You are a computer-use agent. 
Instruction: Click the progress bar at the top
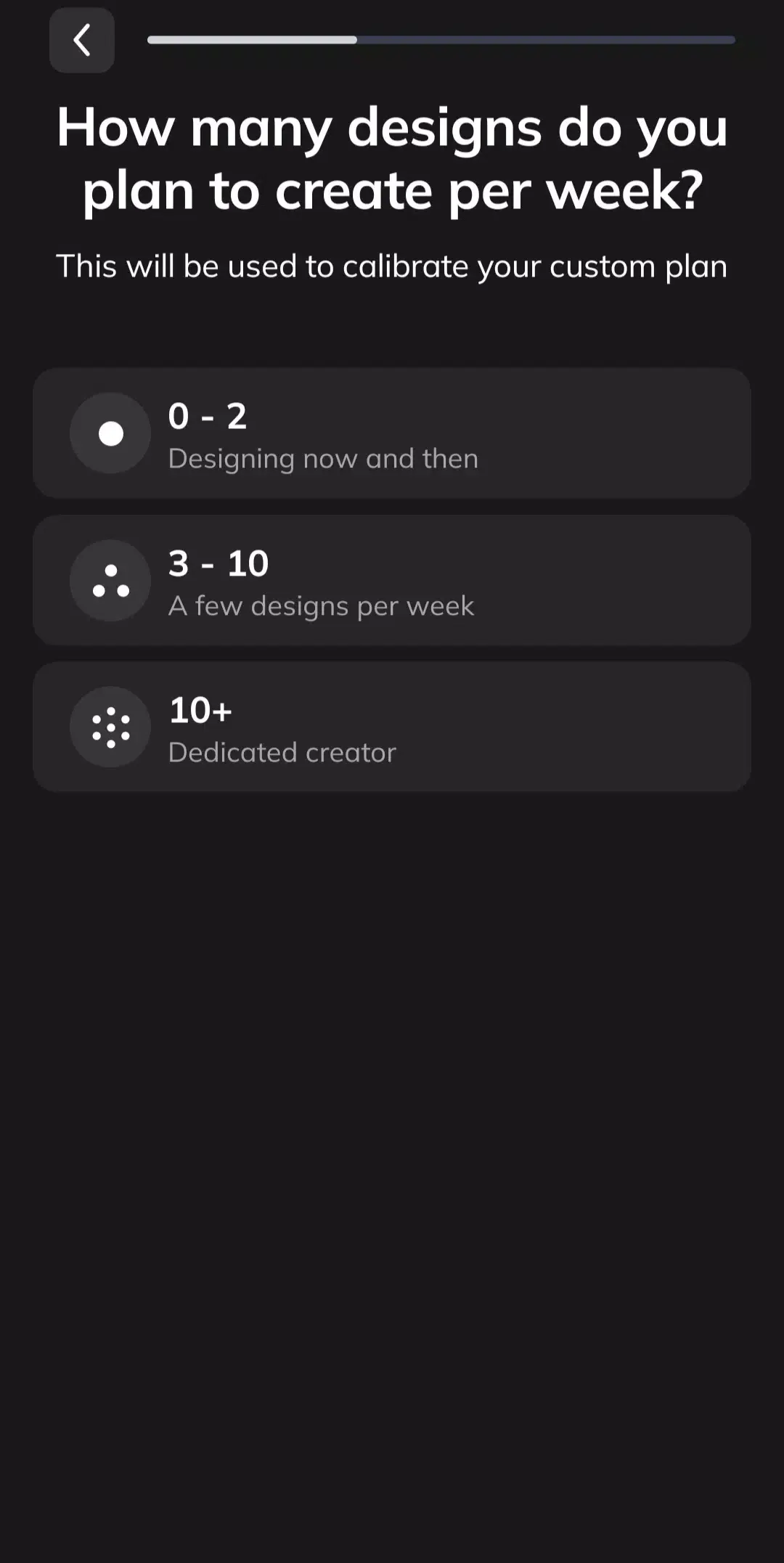441,40
